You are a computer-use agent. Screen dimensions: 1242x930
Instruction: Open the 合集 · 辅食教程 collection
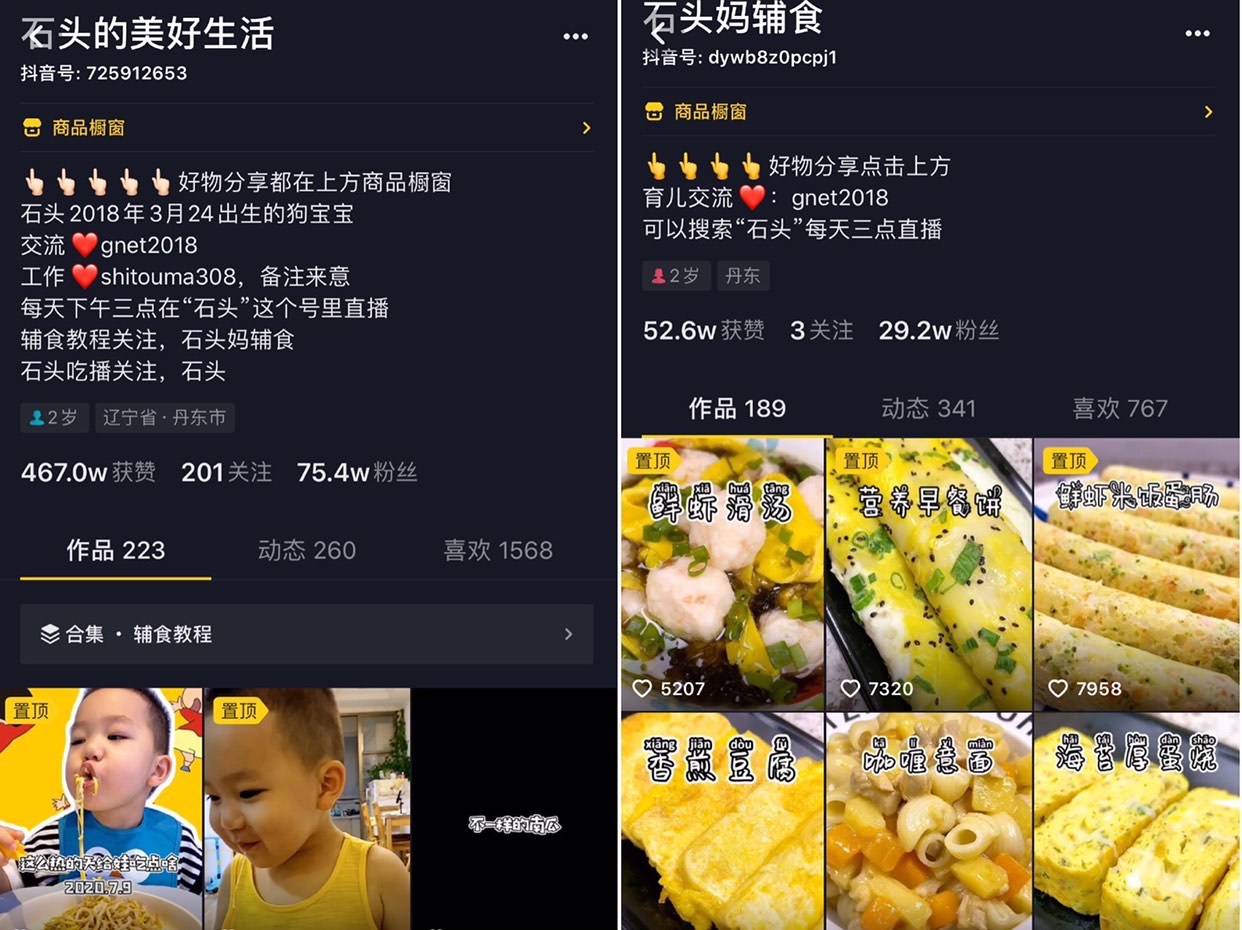point(306,634)
